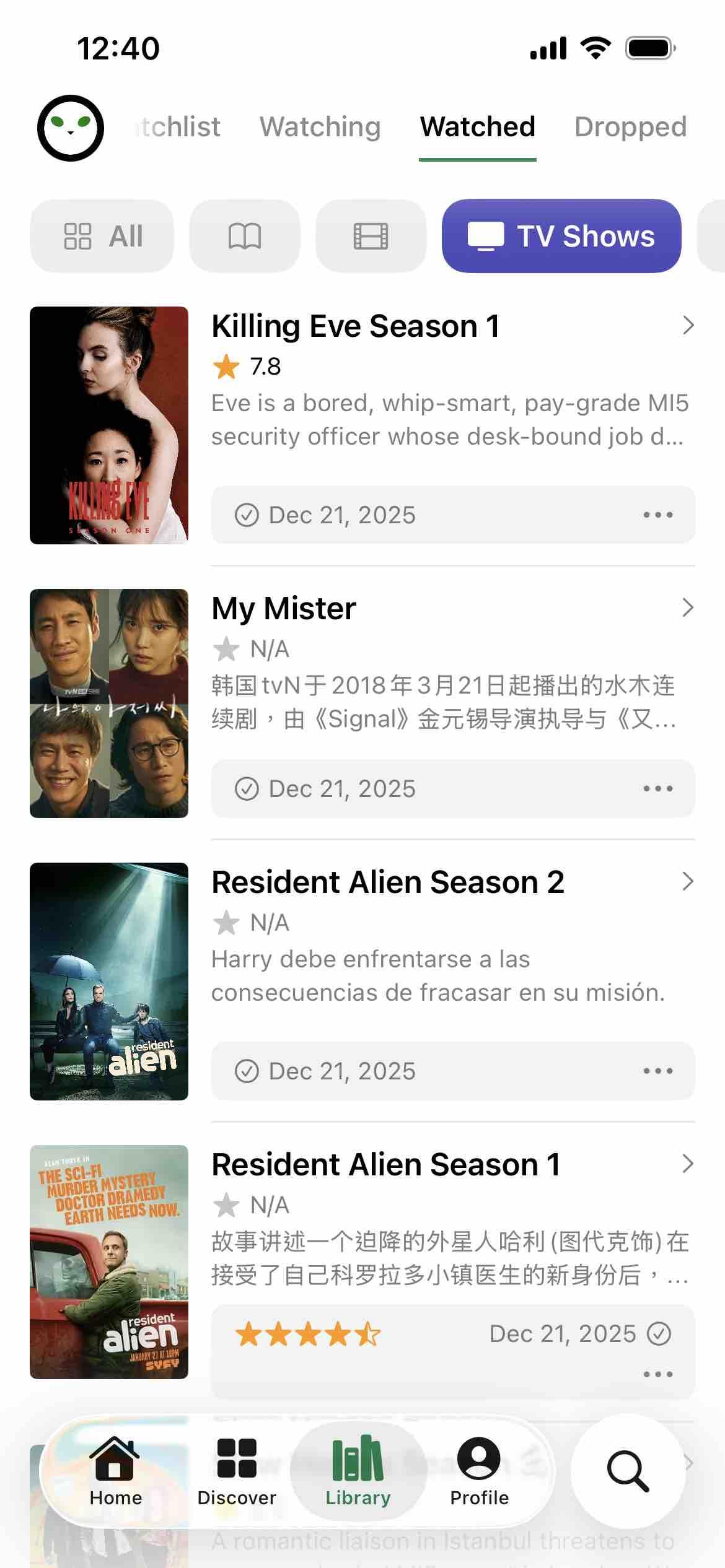The height and width of the screenshot is (1568, 725).
Task: Go to the Discover tab
Action: tap(237, 1470)
